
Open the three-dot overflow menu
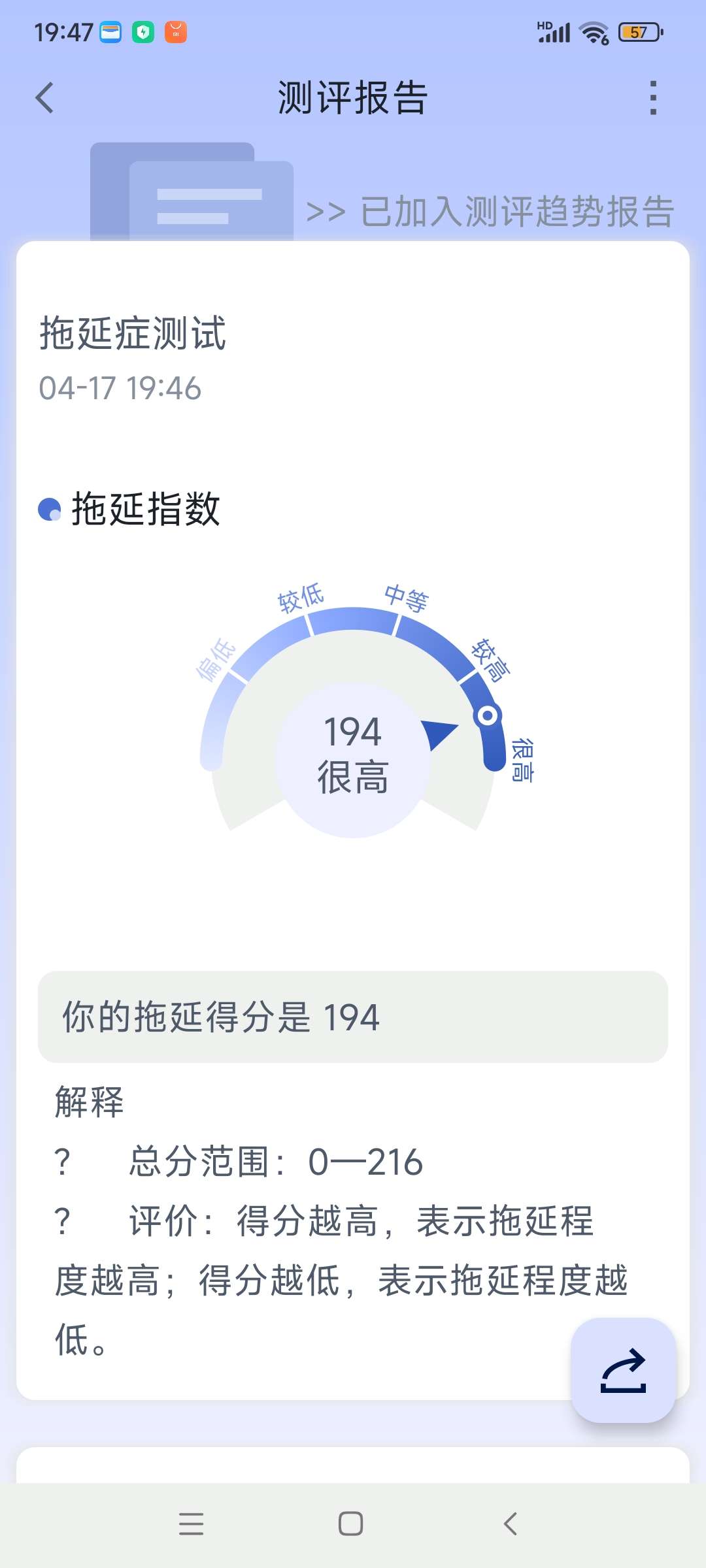click(x=652, y=98)
